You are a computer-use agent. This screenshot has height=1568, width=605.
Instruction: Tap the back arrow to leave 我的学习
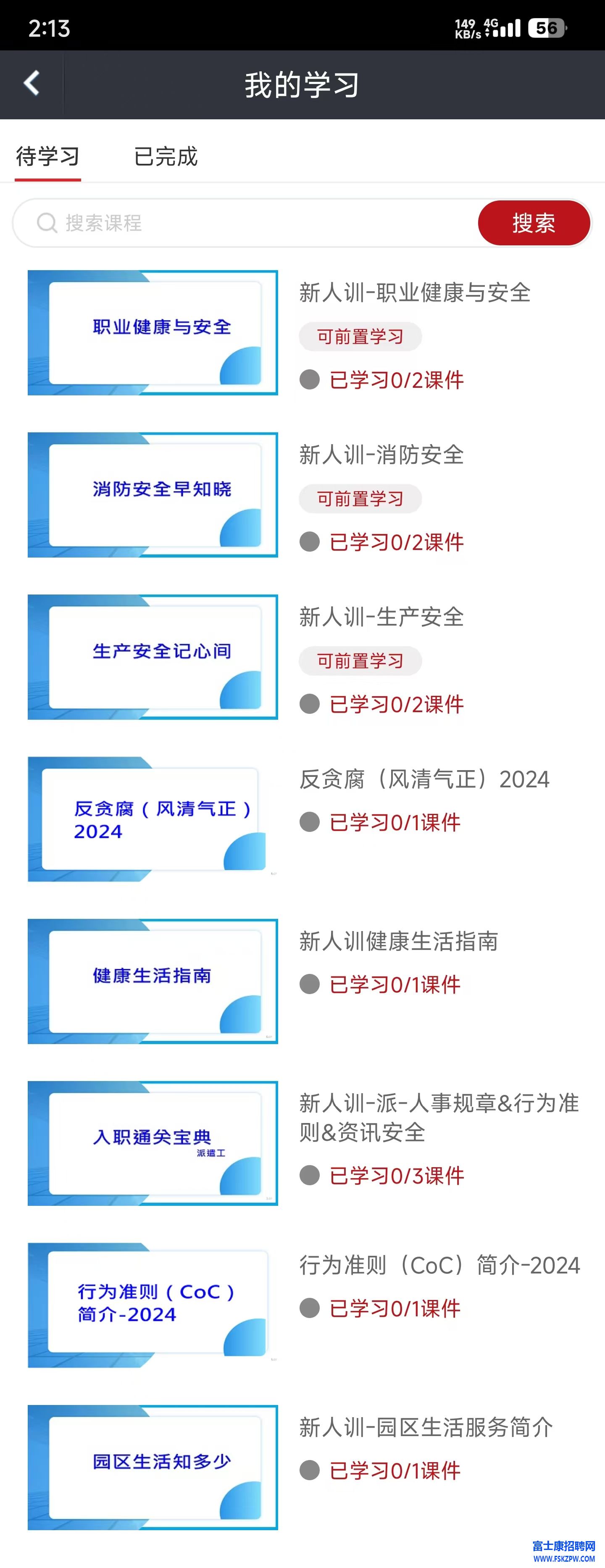tap(29, 83)
